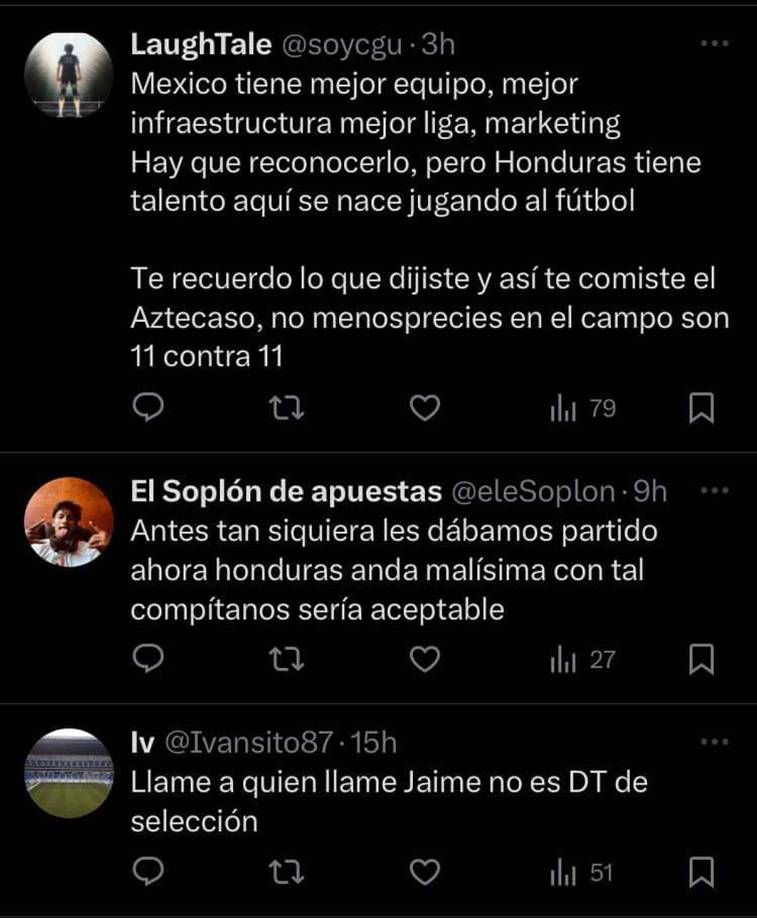Screen dimensions: 757x918
Task: Open the three-dot menu on El Soplón's tweet
Action: [x=716, y=492]
